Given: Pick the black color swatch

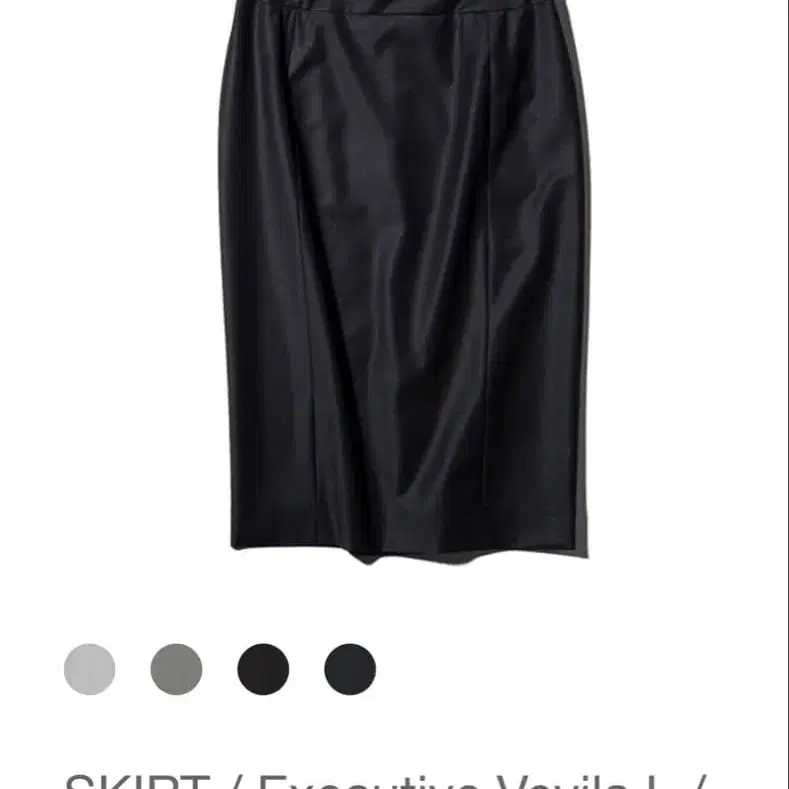Looking at the screenshot, I should (263, 669).
